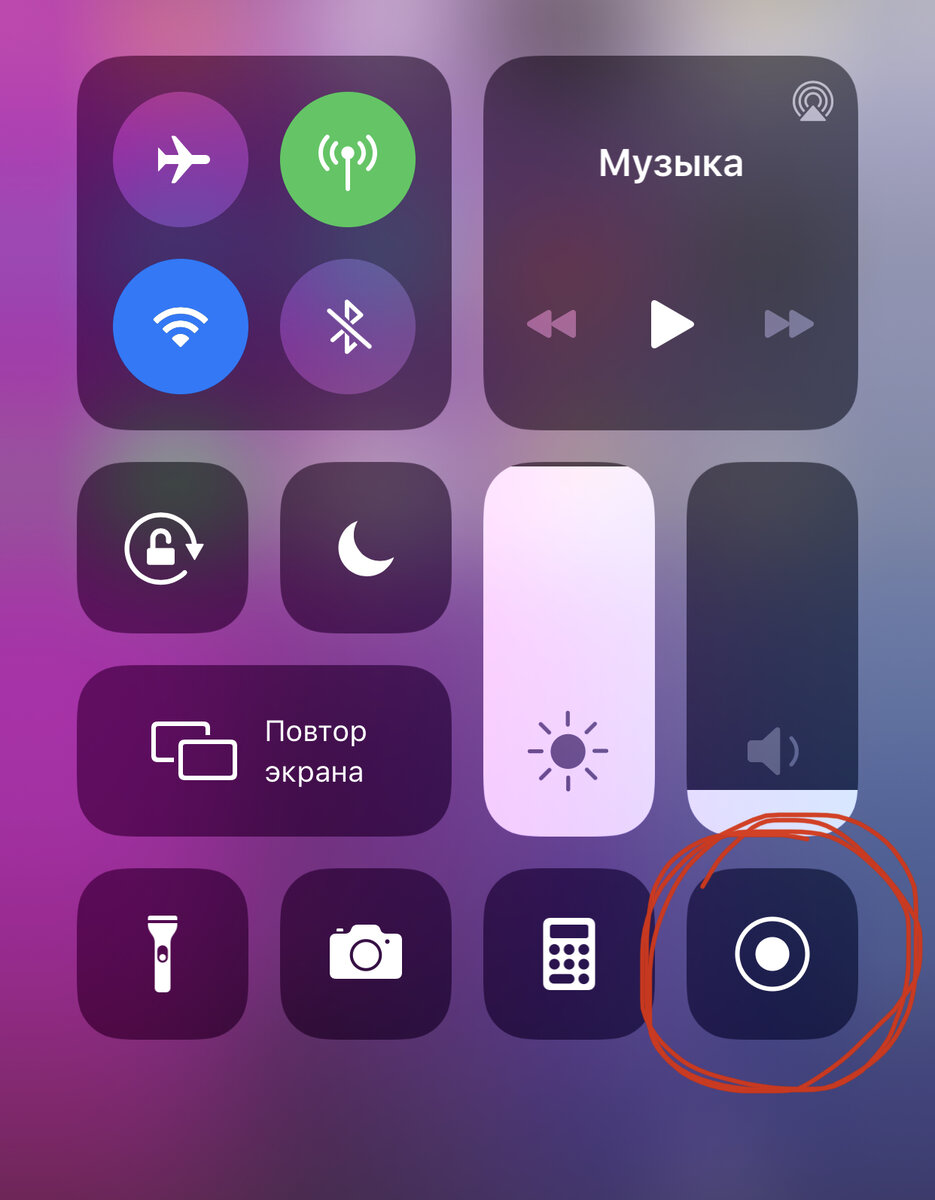Disable Wi-Fi
The image size is (935, 1200).
[x=181, y=326]
